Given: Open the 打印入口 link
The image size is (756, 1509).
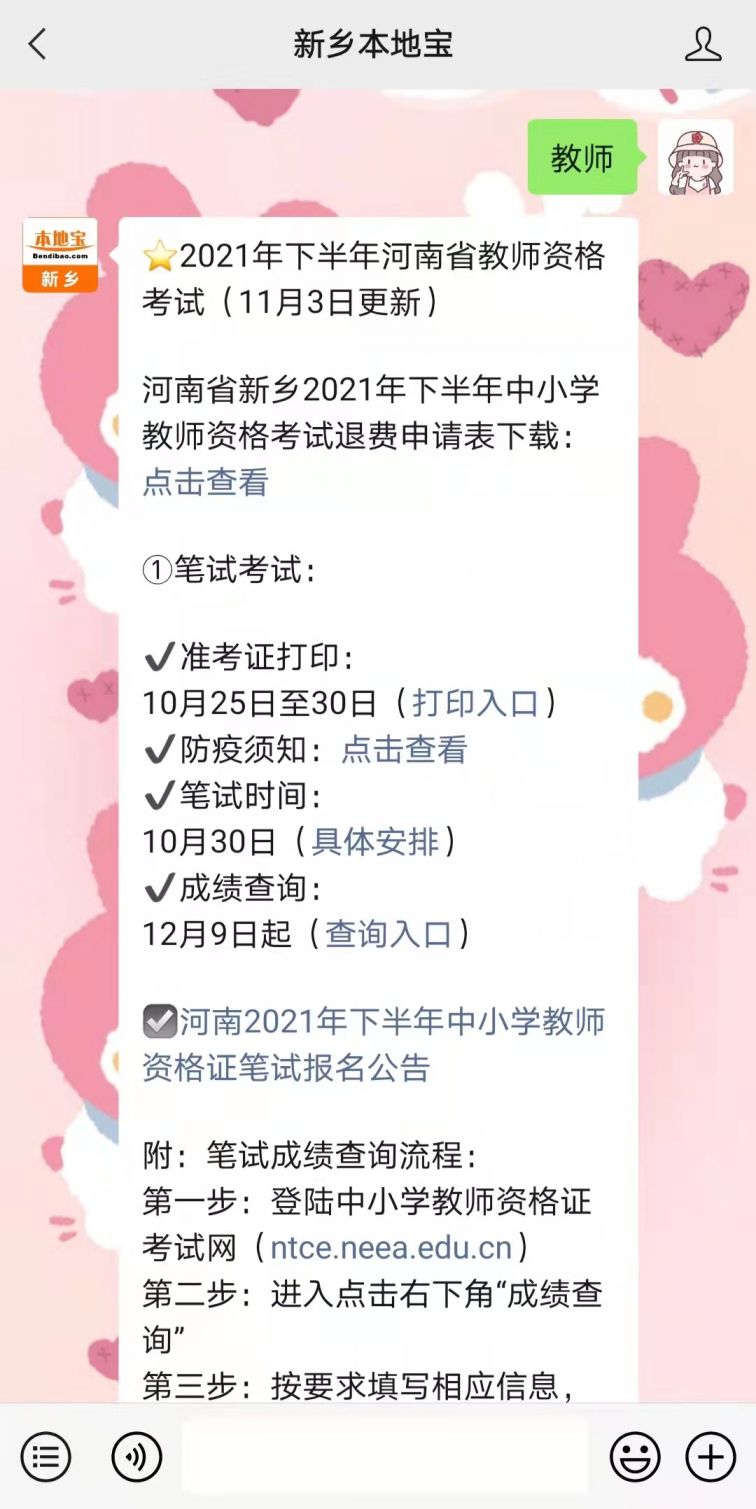Looking at the screenshot, I should click(475, 703).
